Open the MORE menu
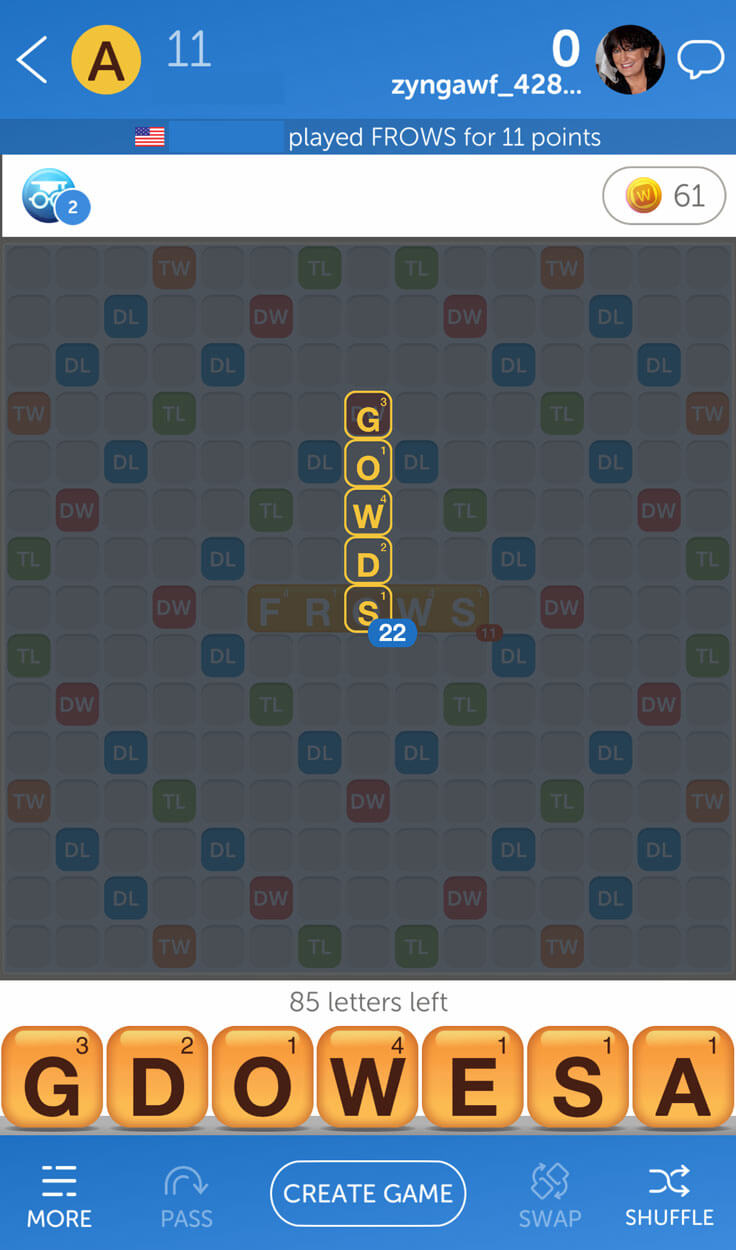 (x=59, y=1196)
